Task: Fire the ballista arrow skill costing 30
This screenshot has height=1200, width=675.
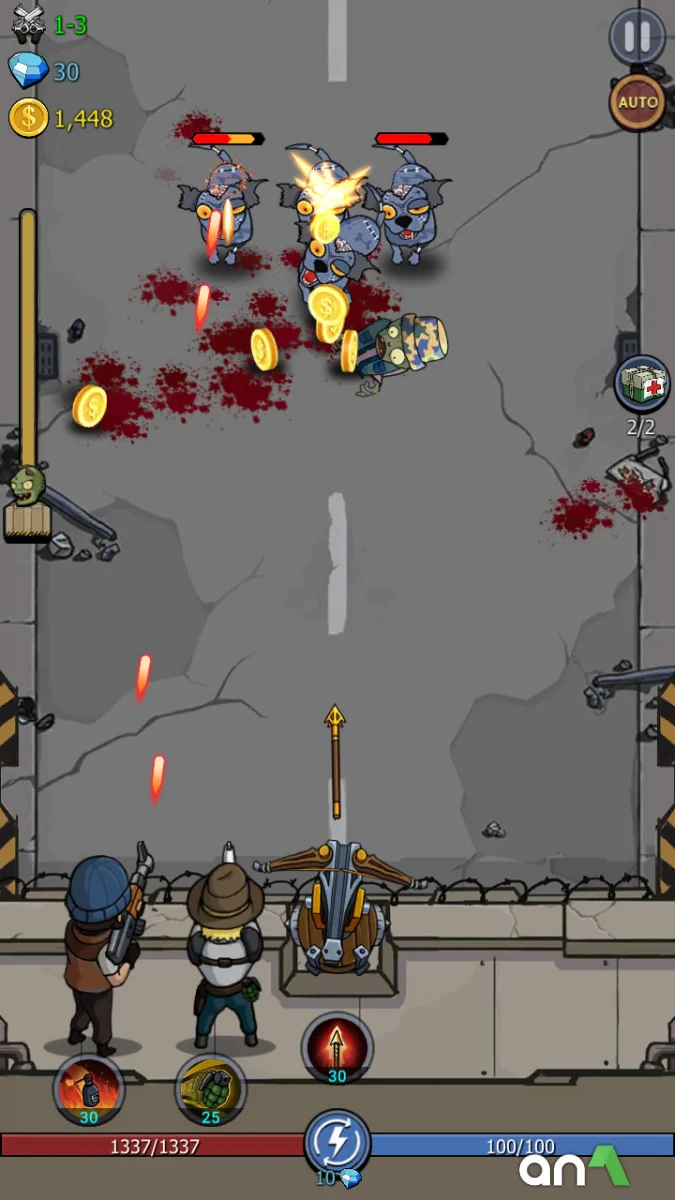Action: point(337,1049)
